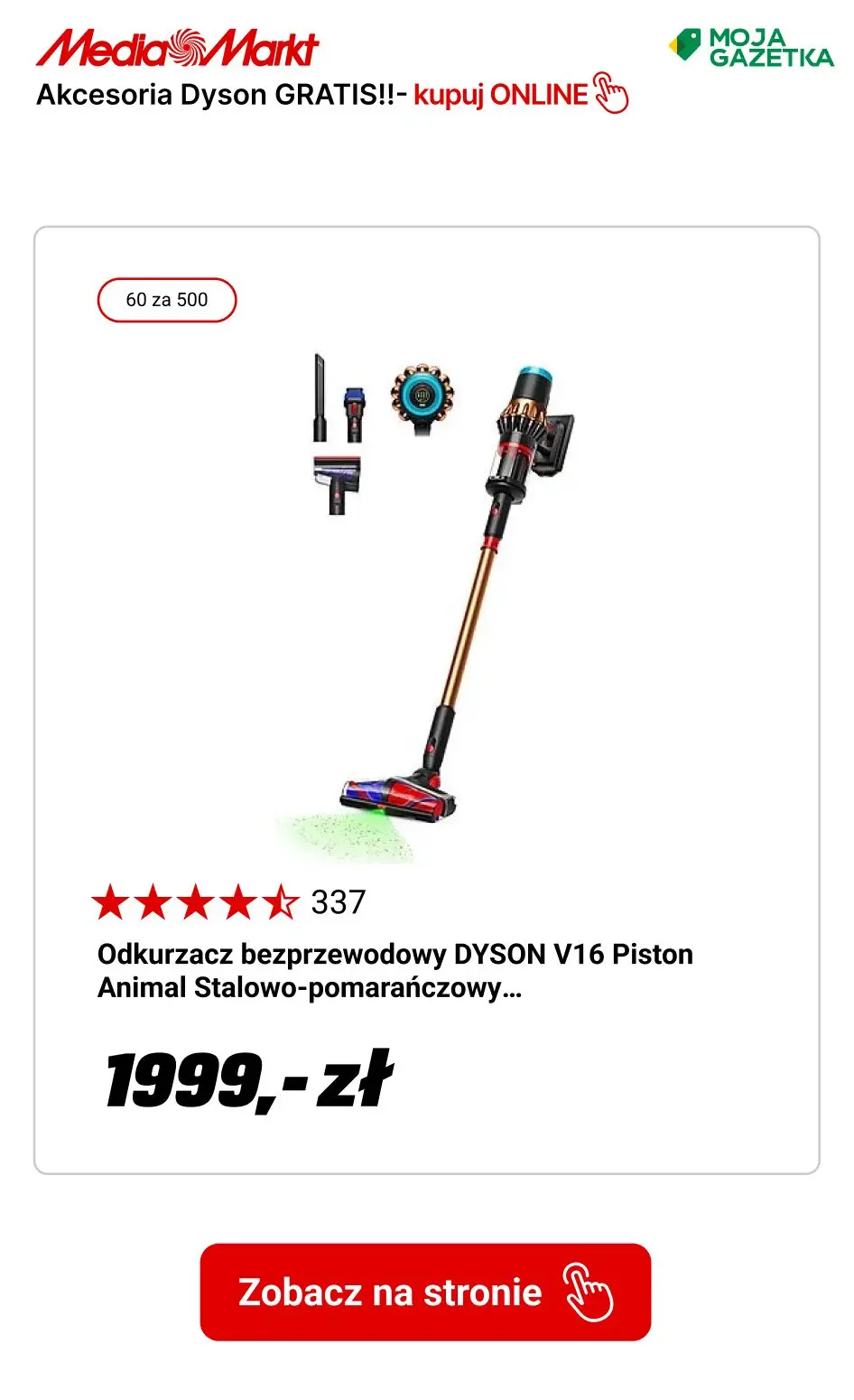Select the half-filled fifth rating star
Viewport: 854px width, 1400px height.
pos(282,901)
